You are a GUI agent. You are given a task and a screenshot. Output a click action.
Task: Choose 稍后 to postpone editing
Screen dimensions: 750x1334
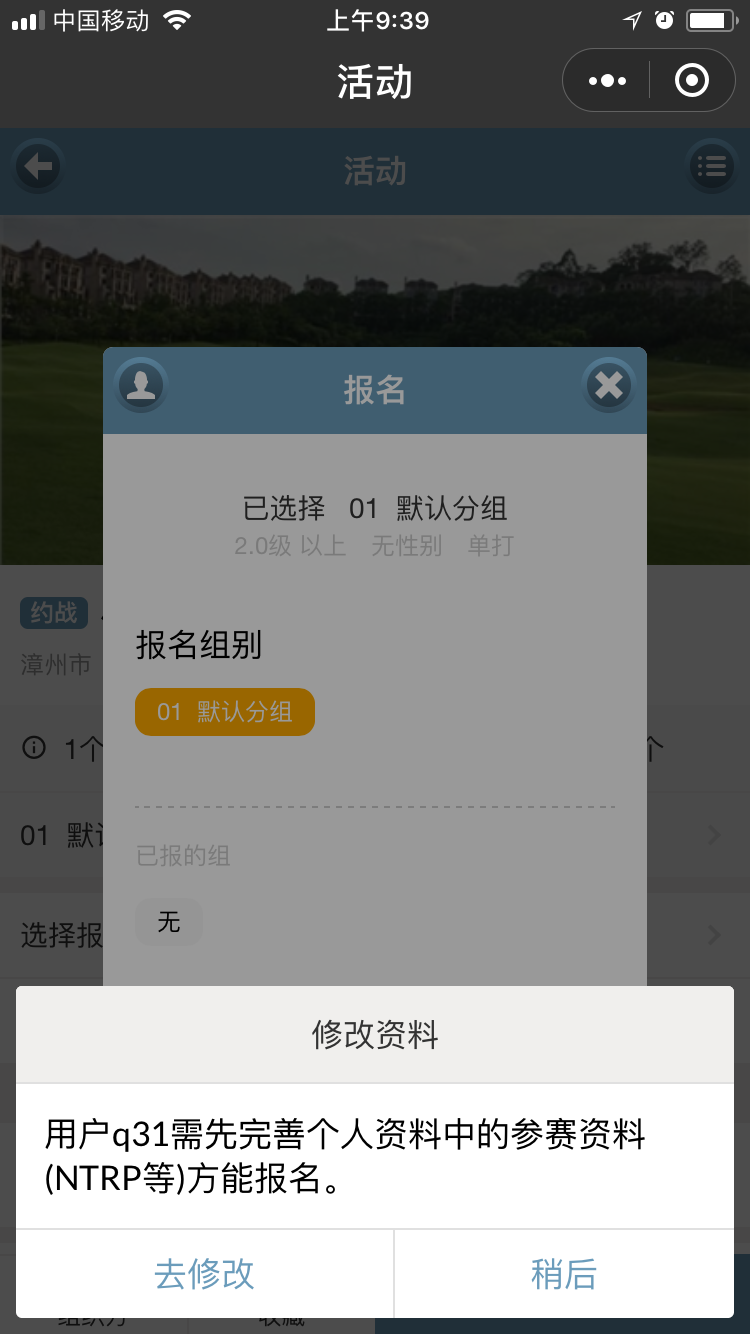(564, 1274)
